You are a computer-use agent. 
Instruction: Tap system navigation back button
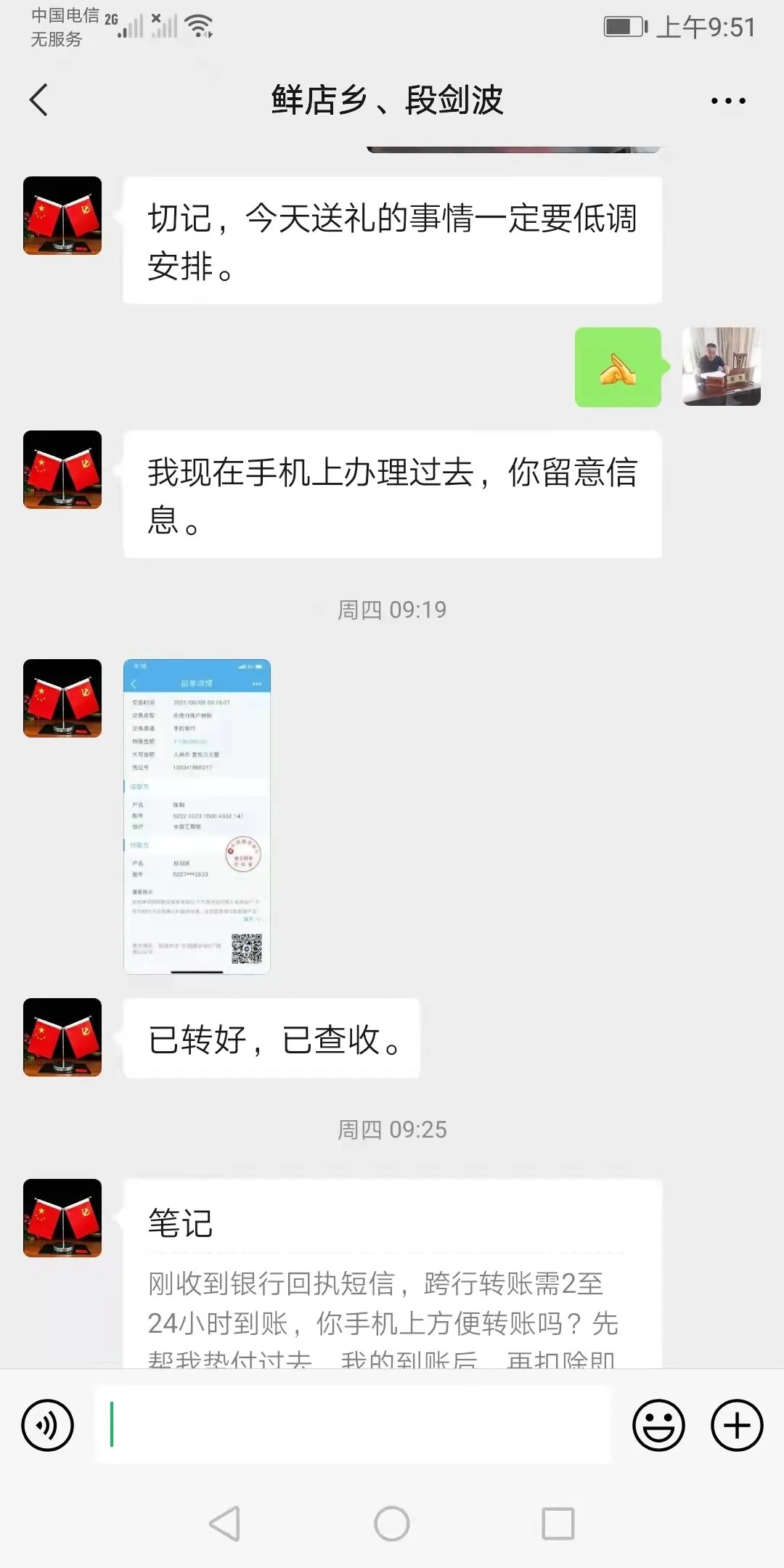point(225,1523)
